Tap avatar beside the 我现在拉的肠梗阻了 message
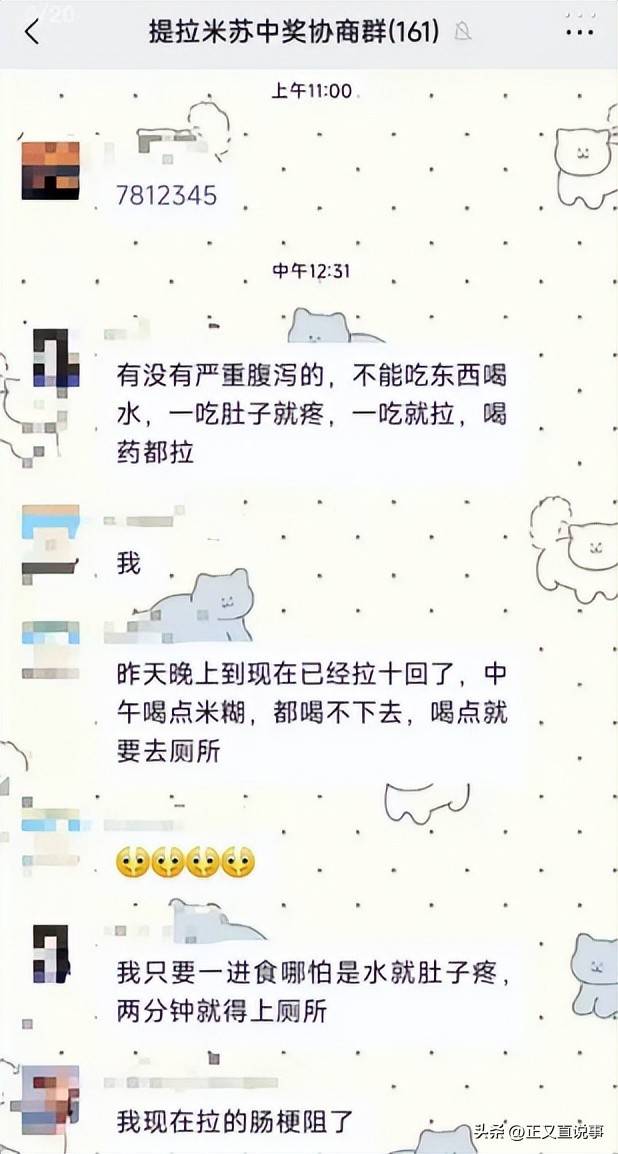This screenshot has width=618, height=1154. pos(50,1100)
